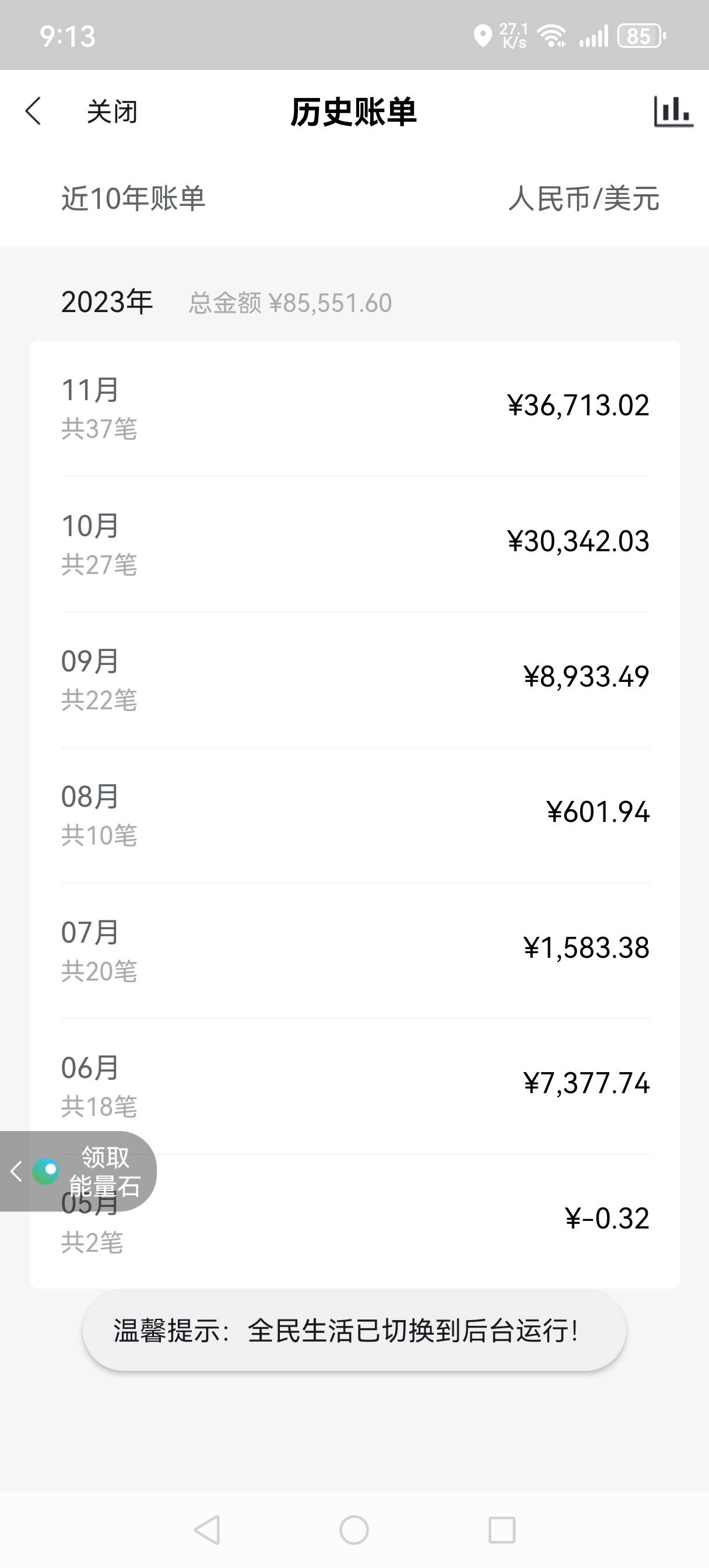
Task: Select the 08月 bill of ¥601.94
Action: coord(356,815)
